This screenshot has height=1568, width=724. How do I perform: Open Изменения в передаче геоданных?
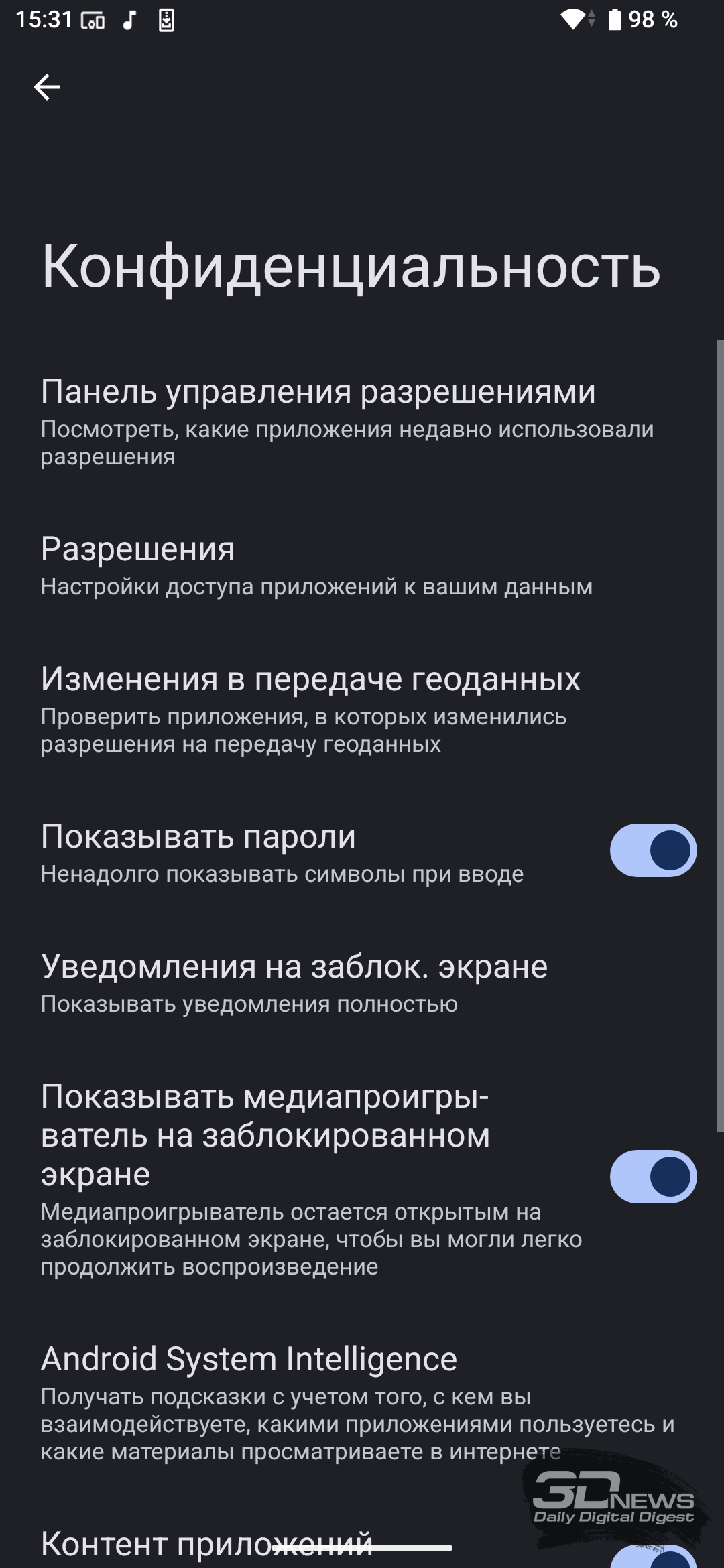tap(310, 709)
